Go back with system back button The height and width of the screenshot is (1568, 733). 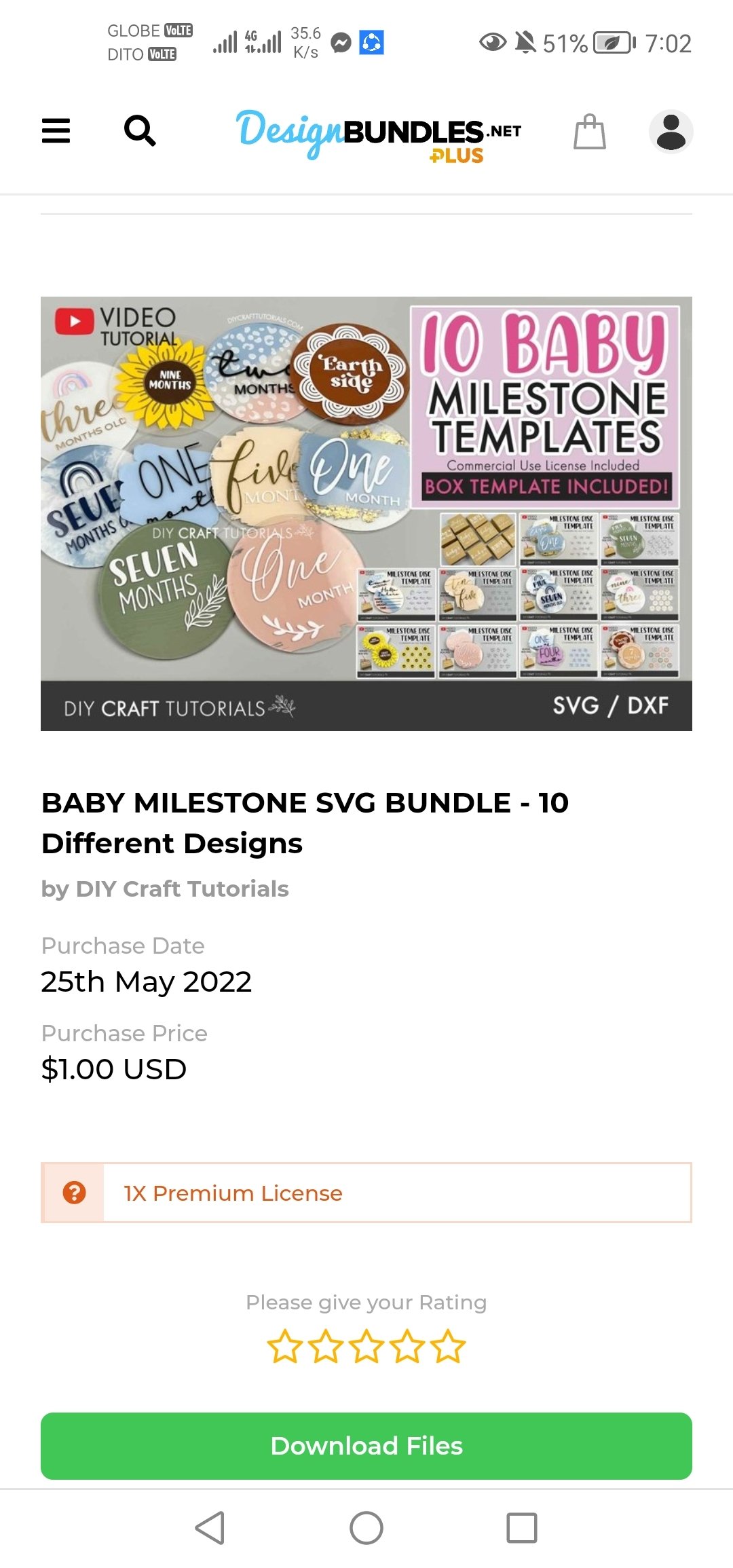(210, 1528)
